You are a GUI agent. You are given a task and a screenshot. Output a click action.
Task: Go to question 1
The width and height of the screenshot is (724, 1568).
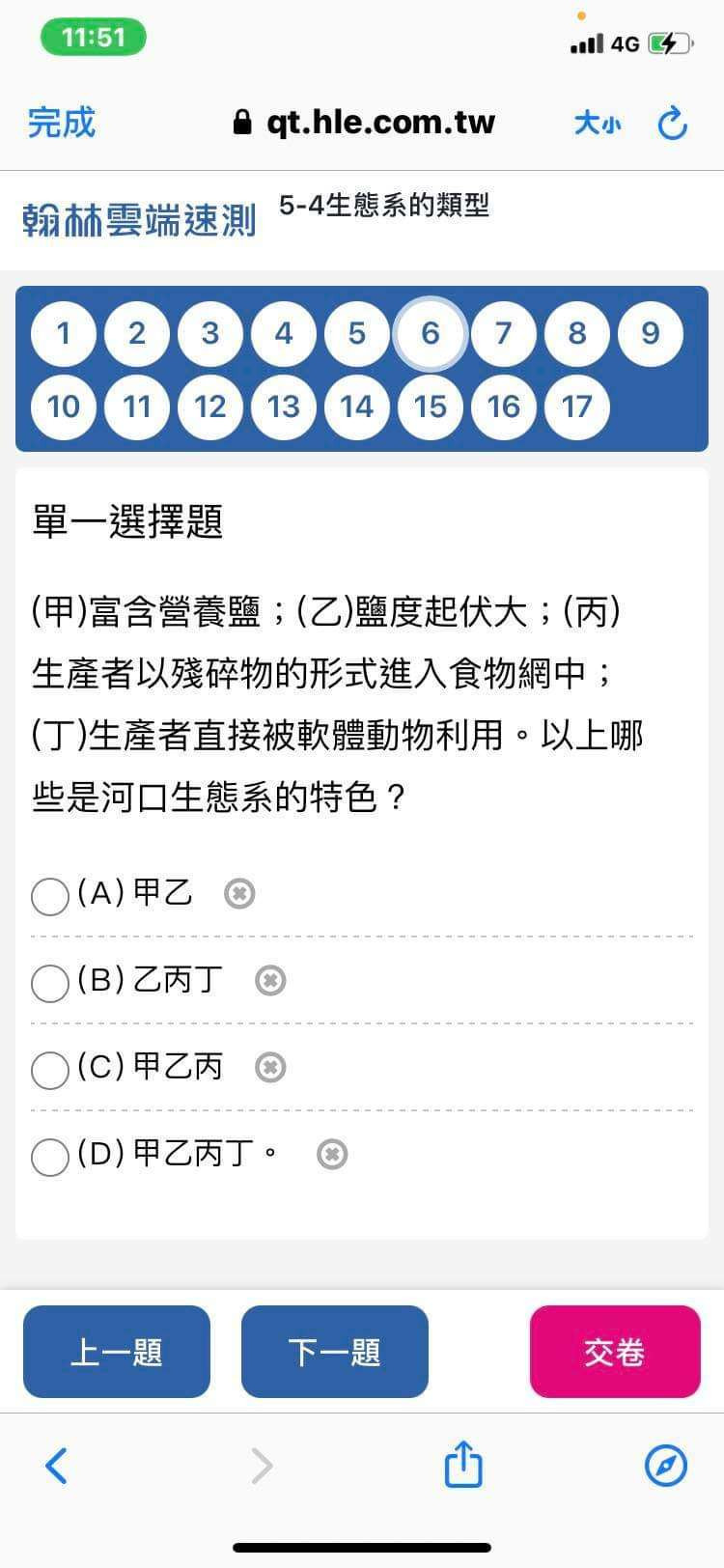point(64,333)
